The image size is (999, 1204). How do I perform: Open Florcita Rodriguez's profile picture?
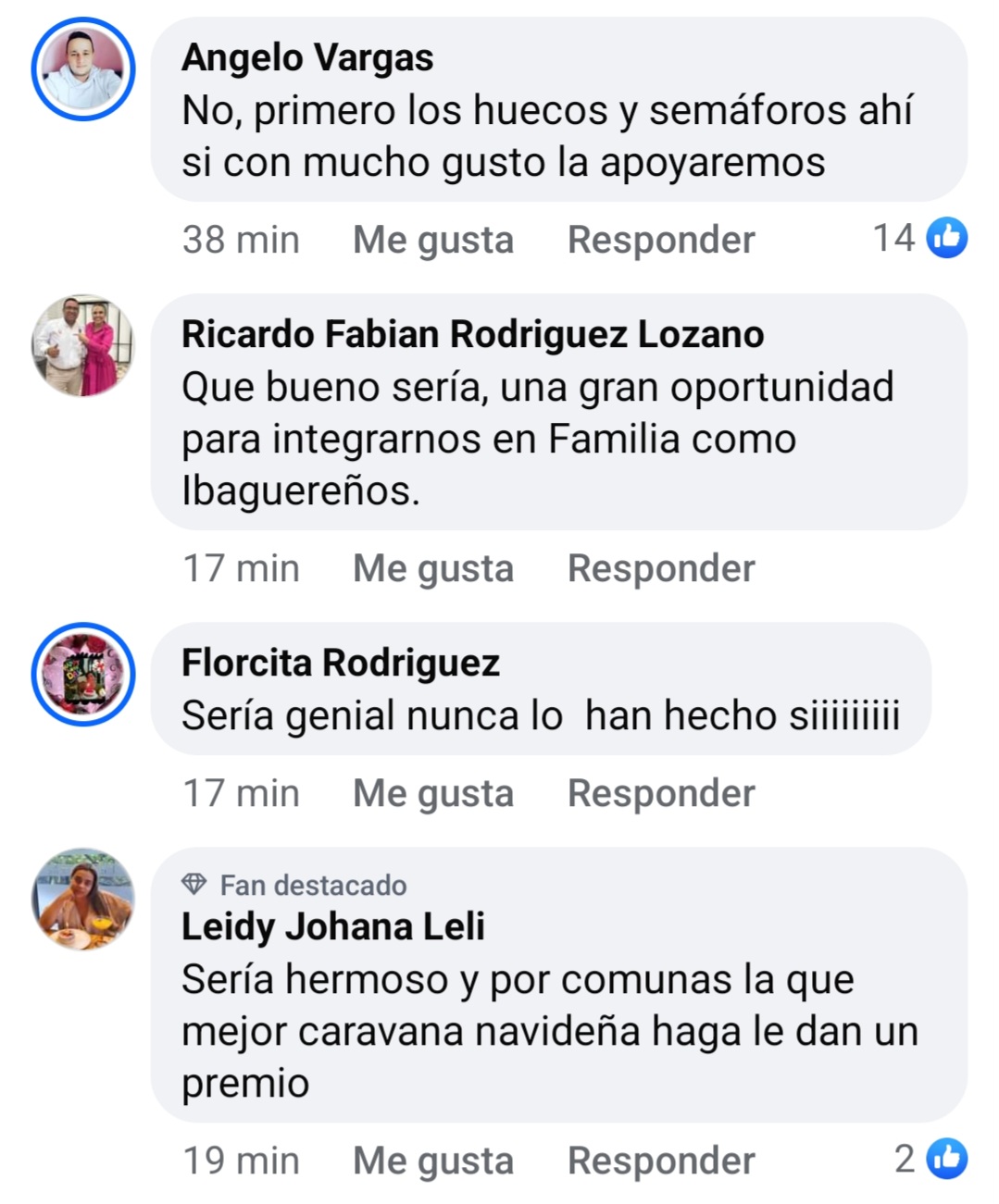point(83,675)
